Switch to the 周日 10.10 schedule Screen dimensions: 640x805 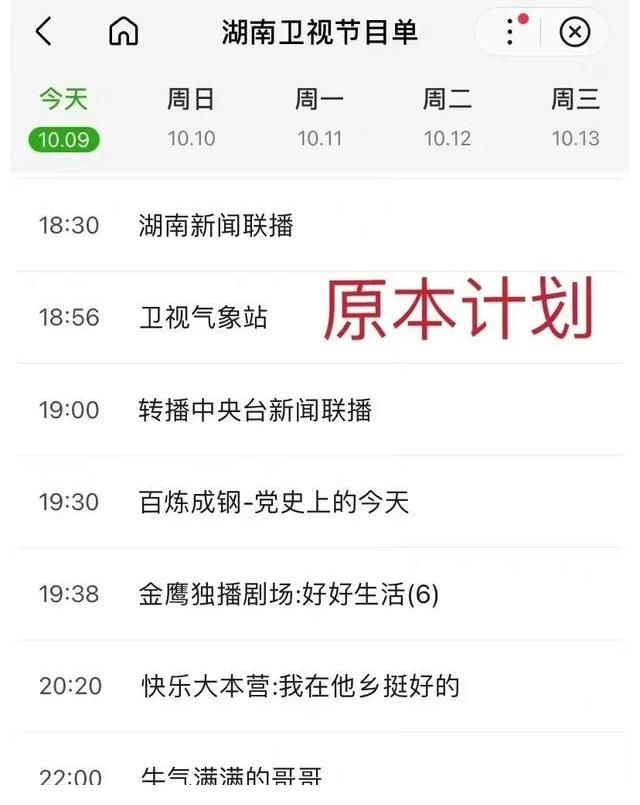coord(191,118)
